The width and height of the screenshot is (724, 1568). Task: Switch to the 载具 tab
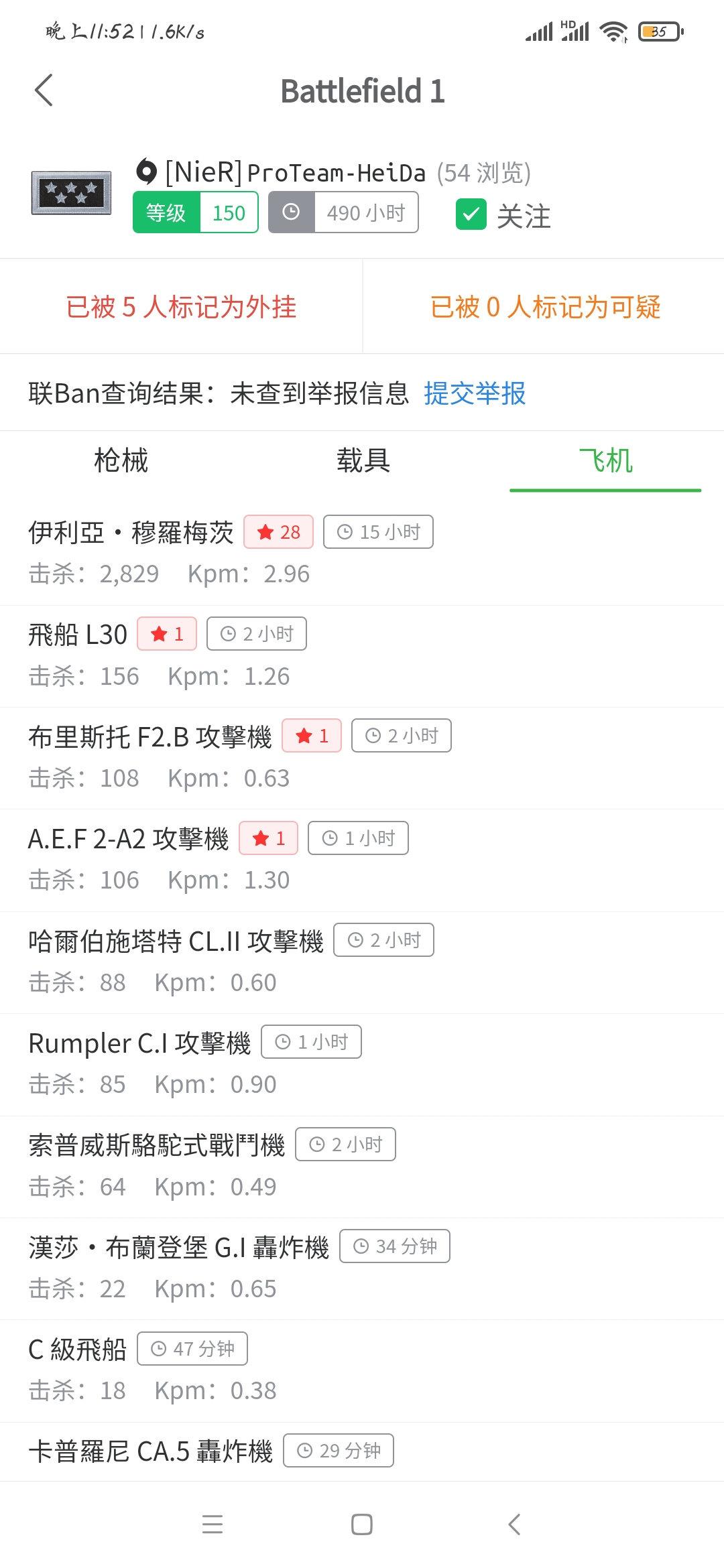click(x=363, y=461)
